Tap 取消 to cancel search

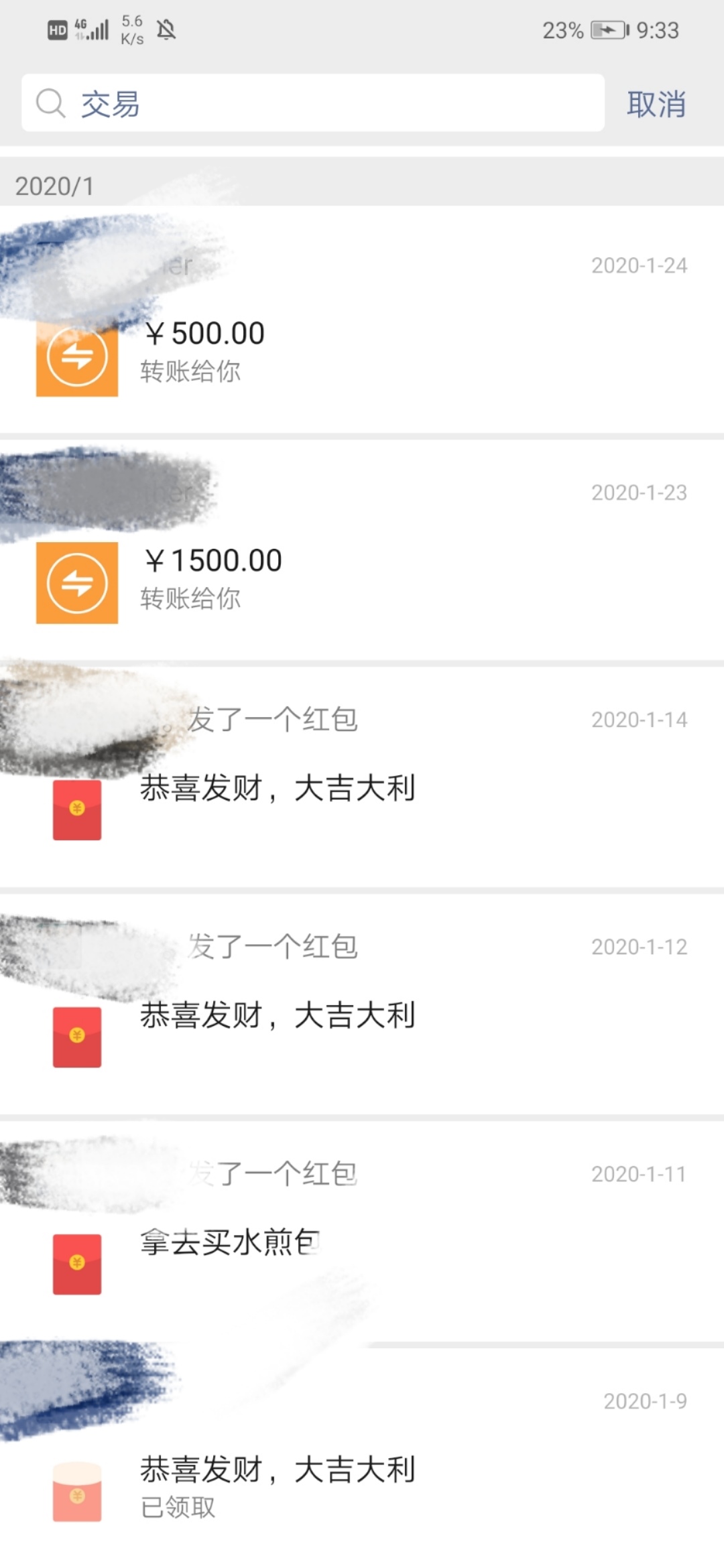656,105
